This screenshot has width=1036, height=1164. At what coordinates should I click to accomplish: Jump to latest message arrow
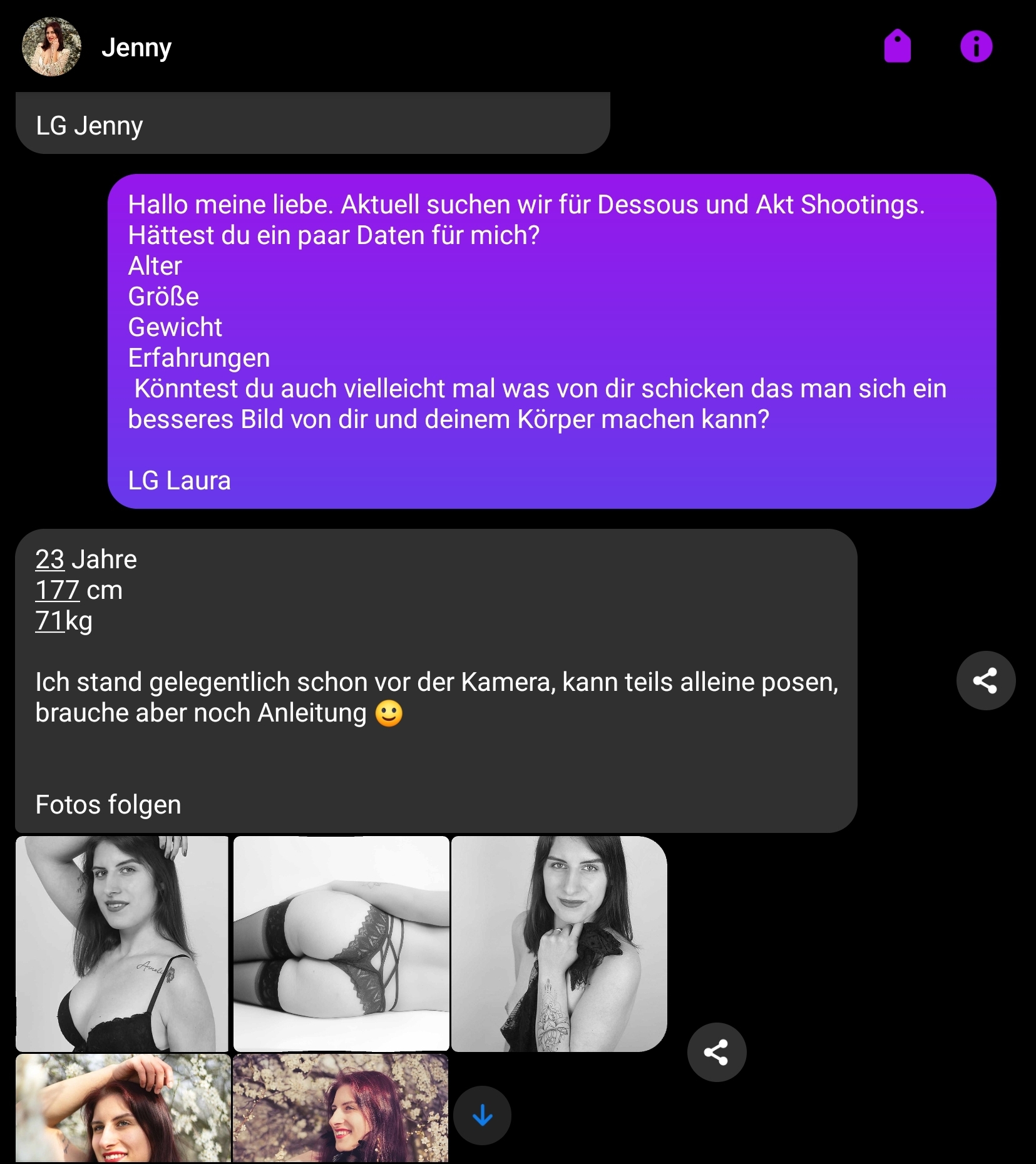click(482, 1115)
